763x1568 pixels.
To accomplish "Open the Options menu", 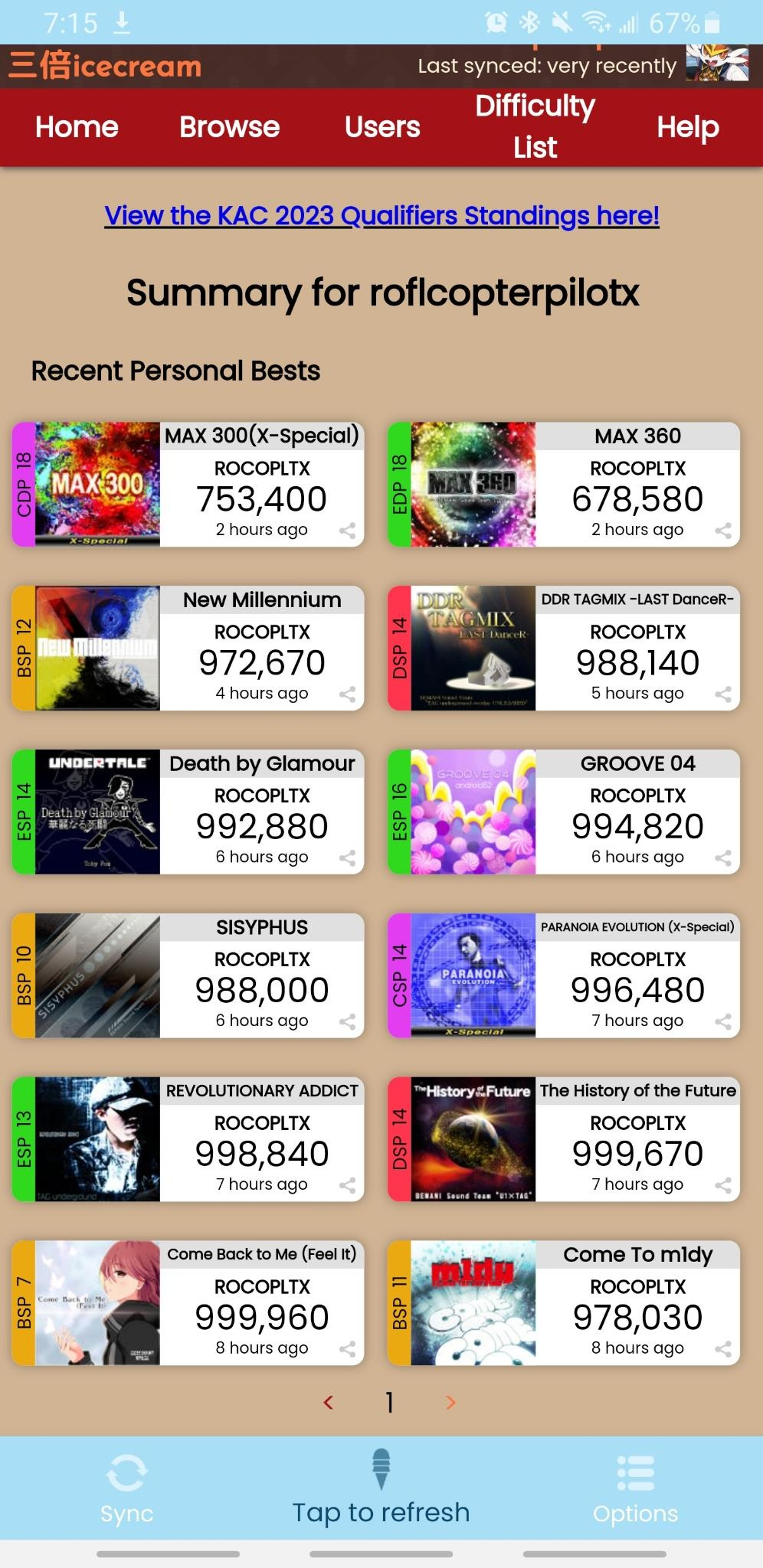I will click(x=635, y=1488).
